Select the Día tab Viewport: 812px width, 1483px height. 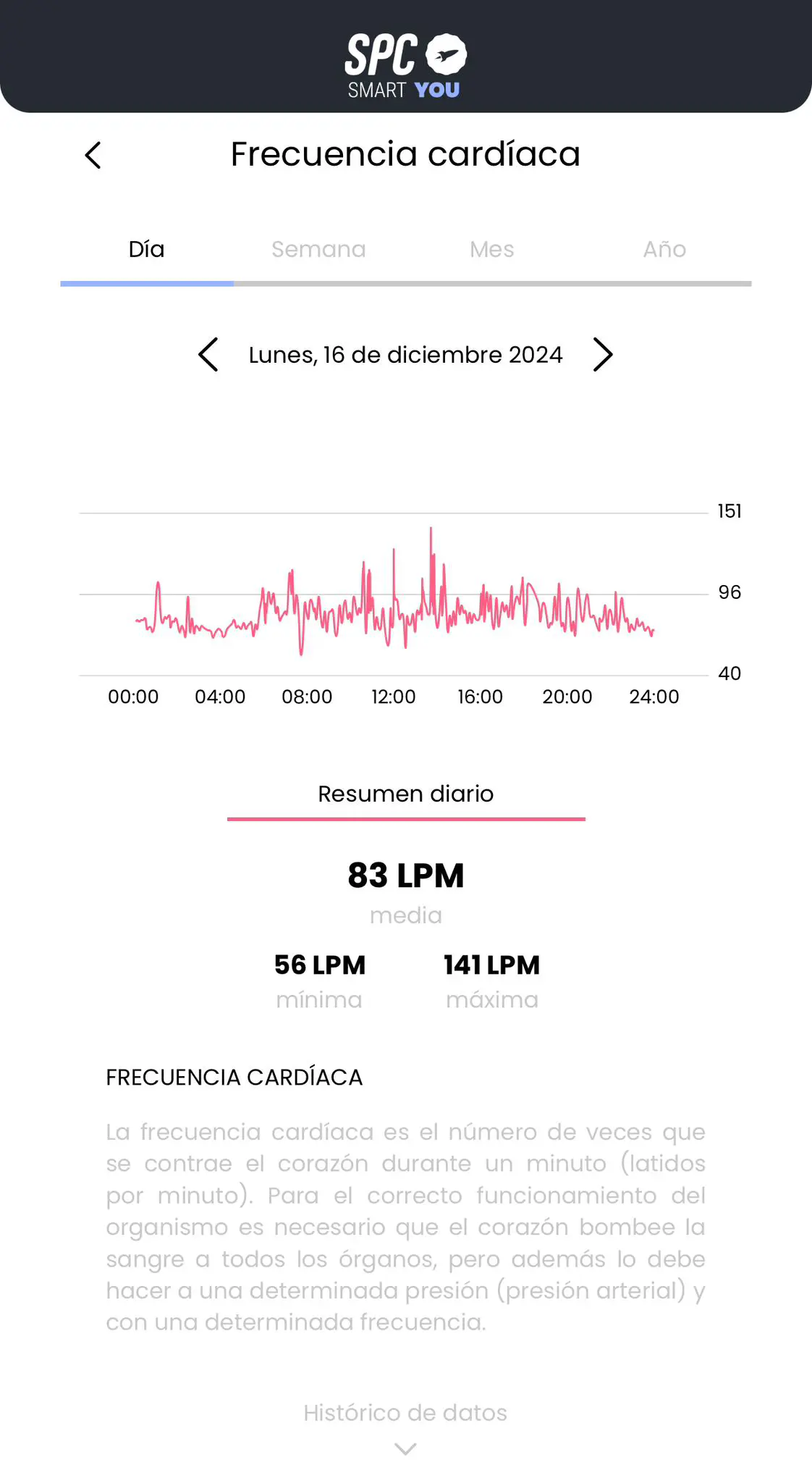pos(147,249)
